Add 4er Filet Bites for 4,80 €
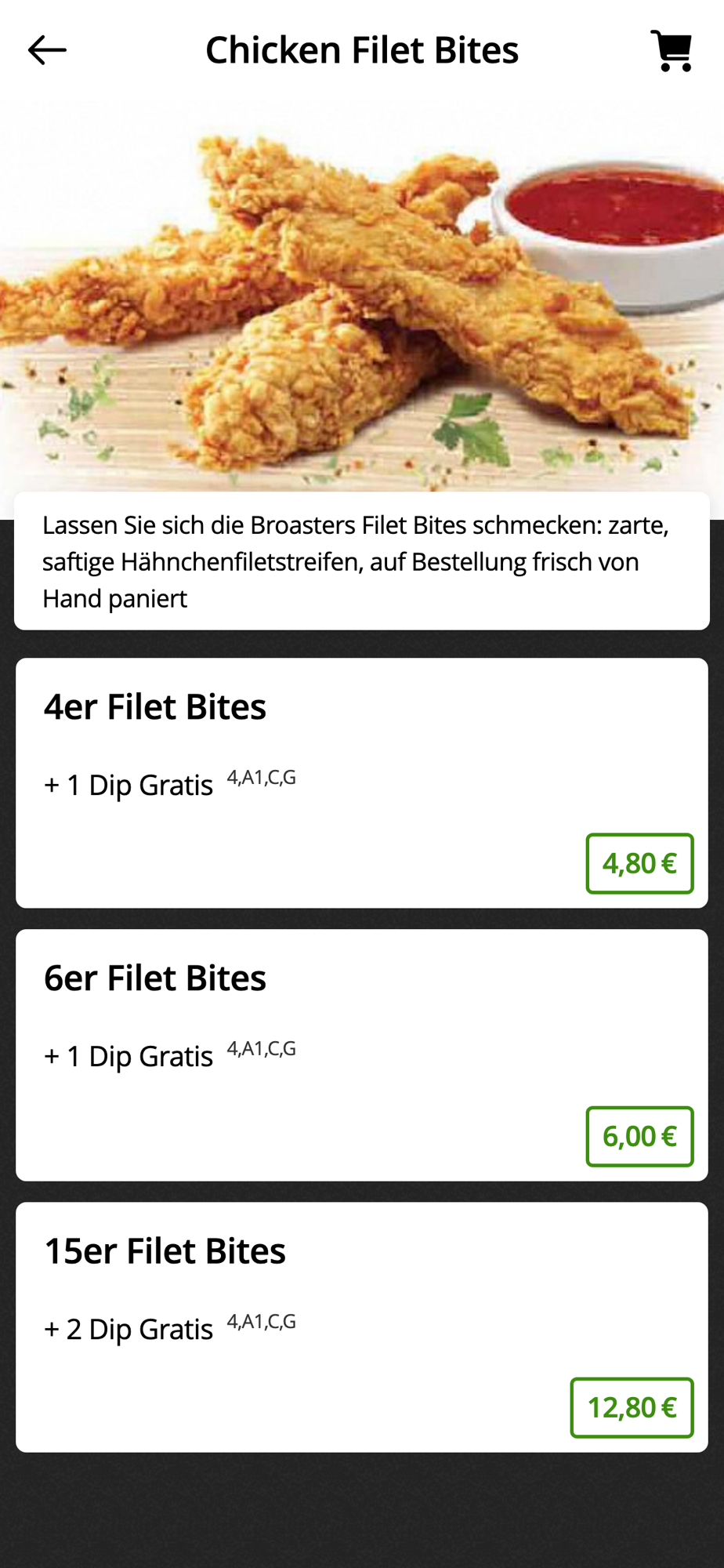The width and height of the screenshot is (724, 1568). point(639,863)
